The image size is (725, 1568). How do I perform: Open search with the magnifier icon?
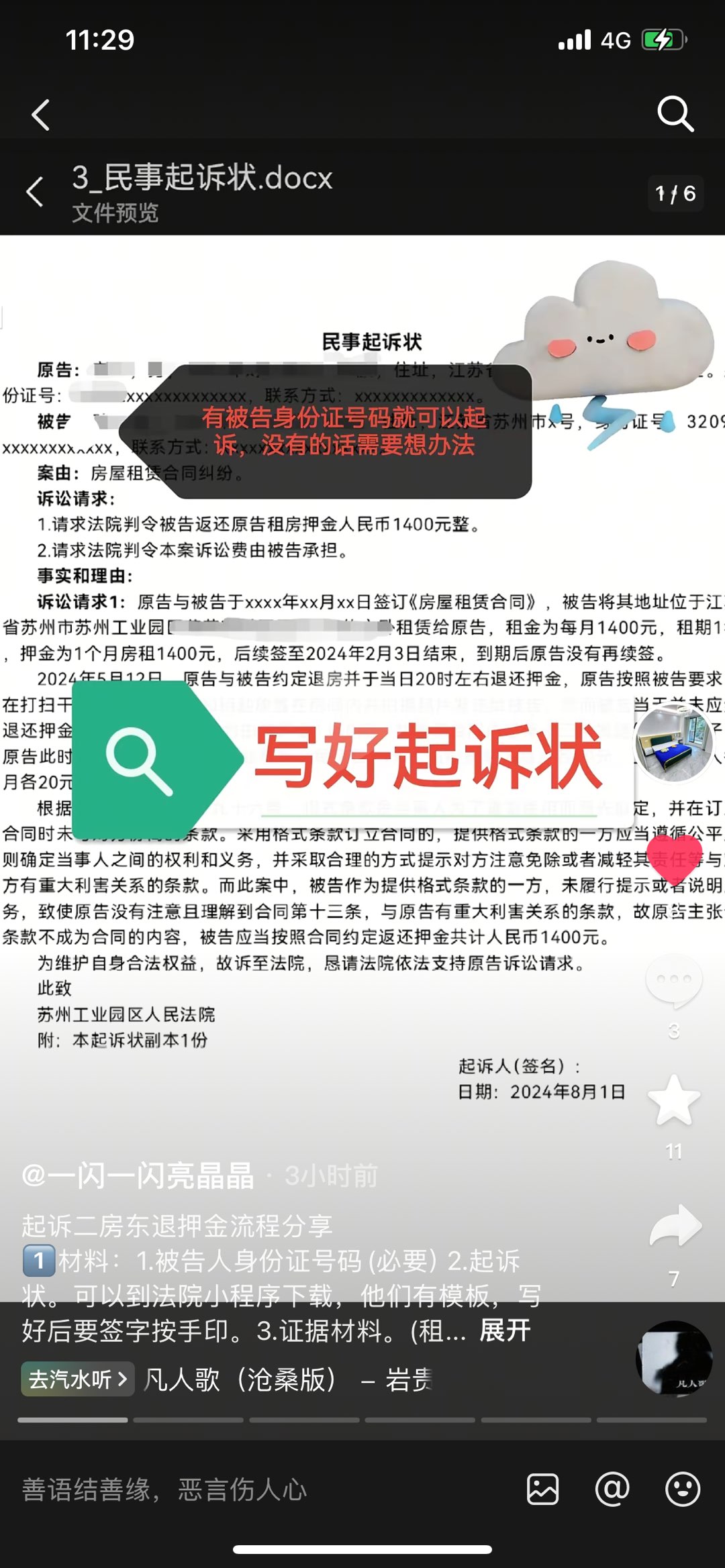click(675, 113)
